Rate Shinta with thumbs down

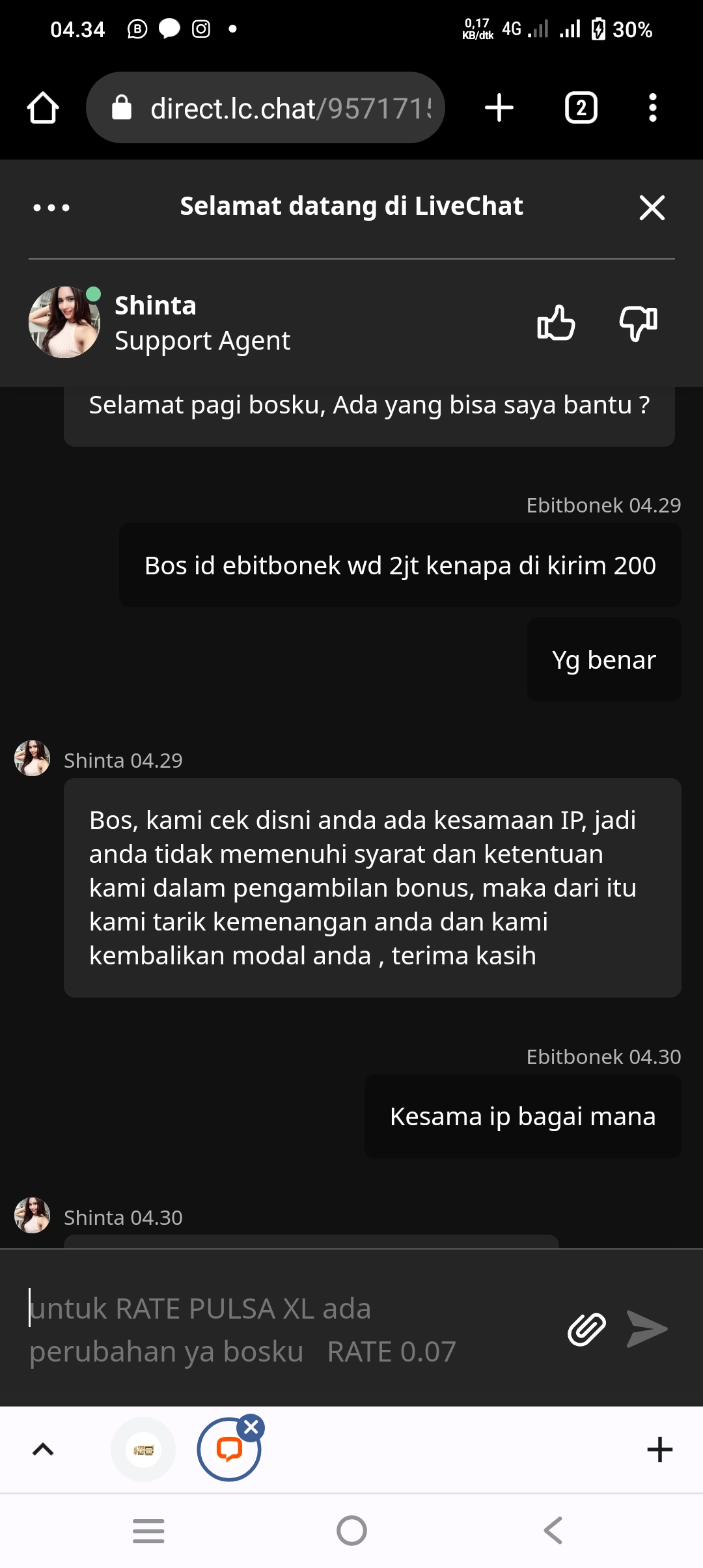click(638, 323)
